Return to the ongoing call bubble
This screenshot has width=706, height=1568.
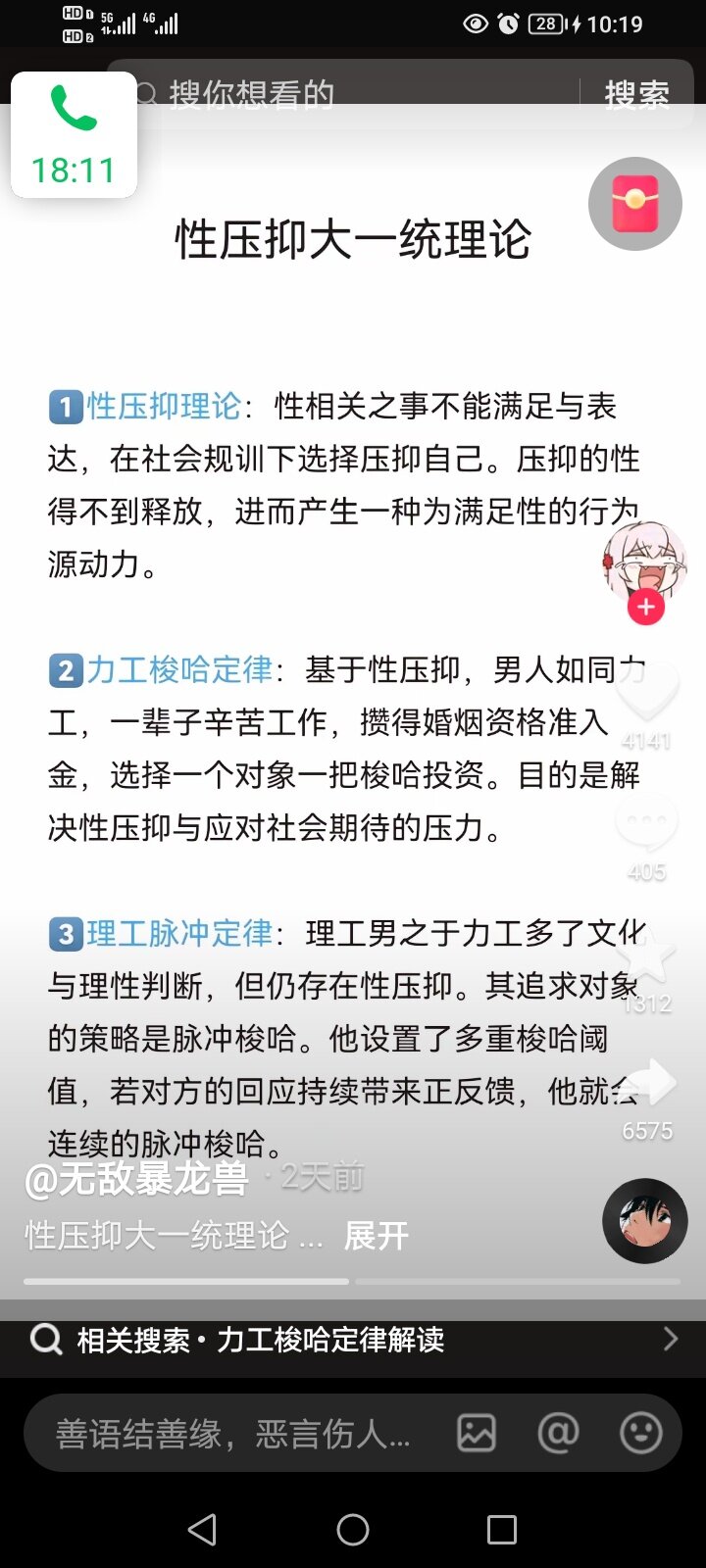tap(74, 135)
